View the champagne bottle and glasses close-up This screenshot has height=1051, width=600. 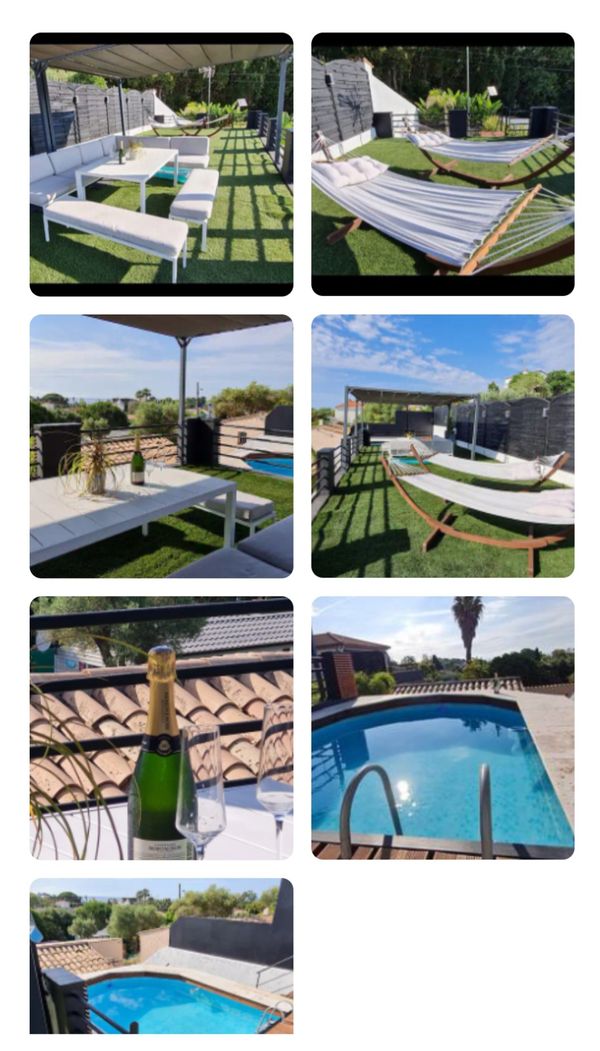[161, 728]
